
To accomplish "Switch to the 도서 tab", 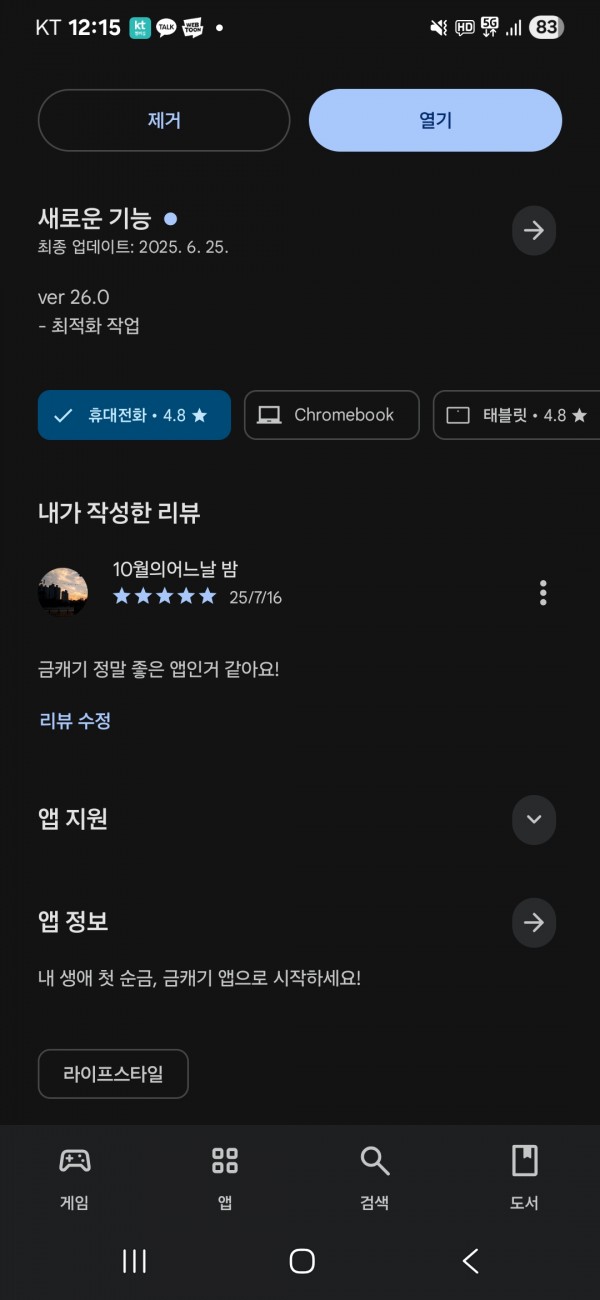I will (525, 1178).
